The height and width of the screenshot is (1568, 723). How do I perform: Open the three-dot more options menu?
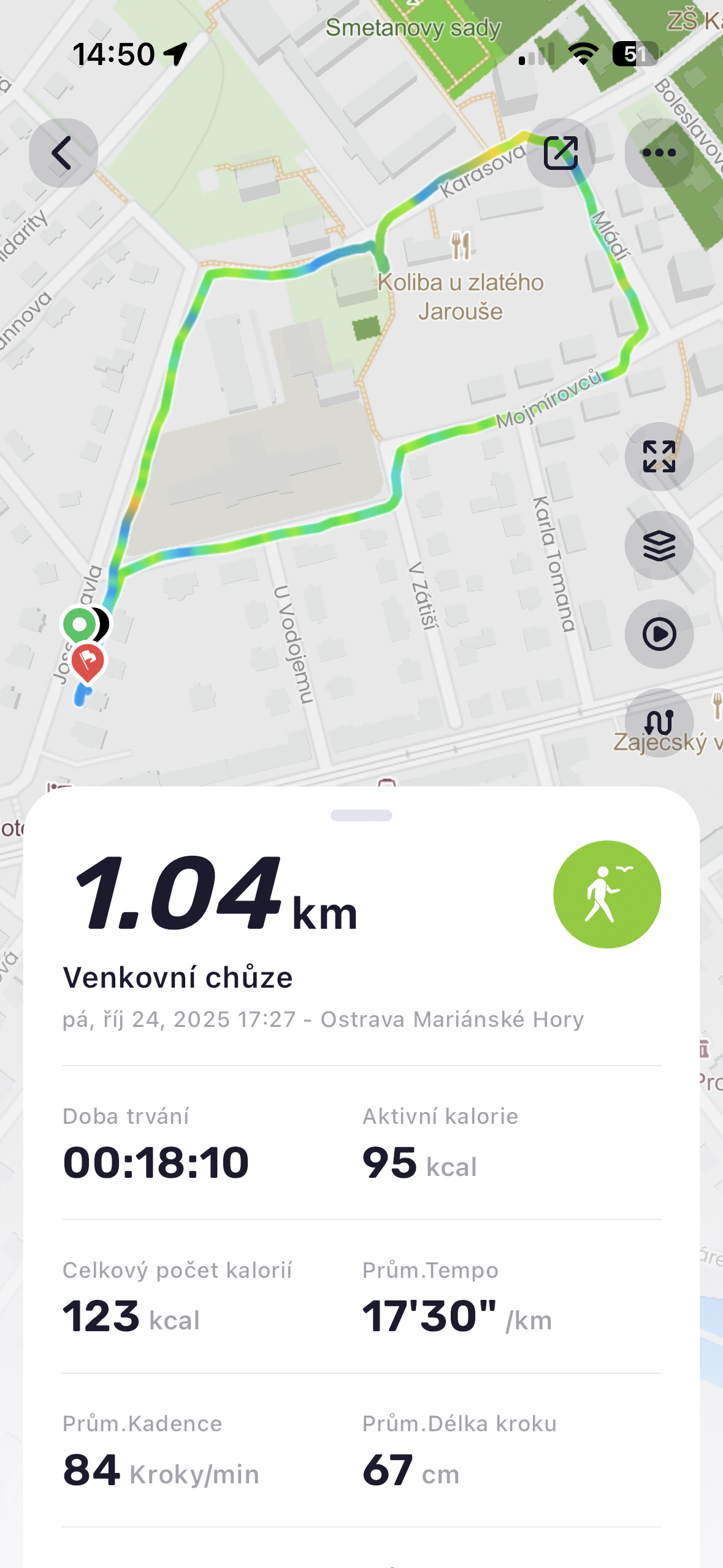pyautogui.click(x=659, y=153)
